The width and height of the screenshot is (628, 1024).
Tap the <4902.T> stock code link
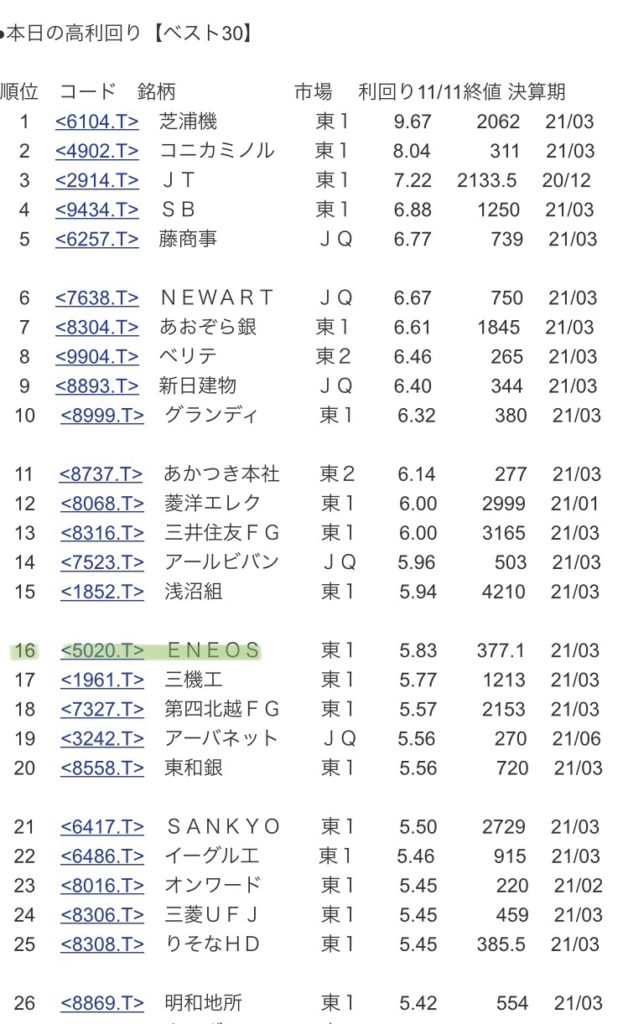[x=97, y=151]
